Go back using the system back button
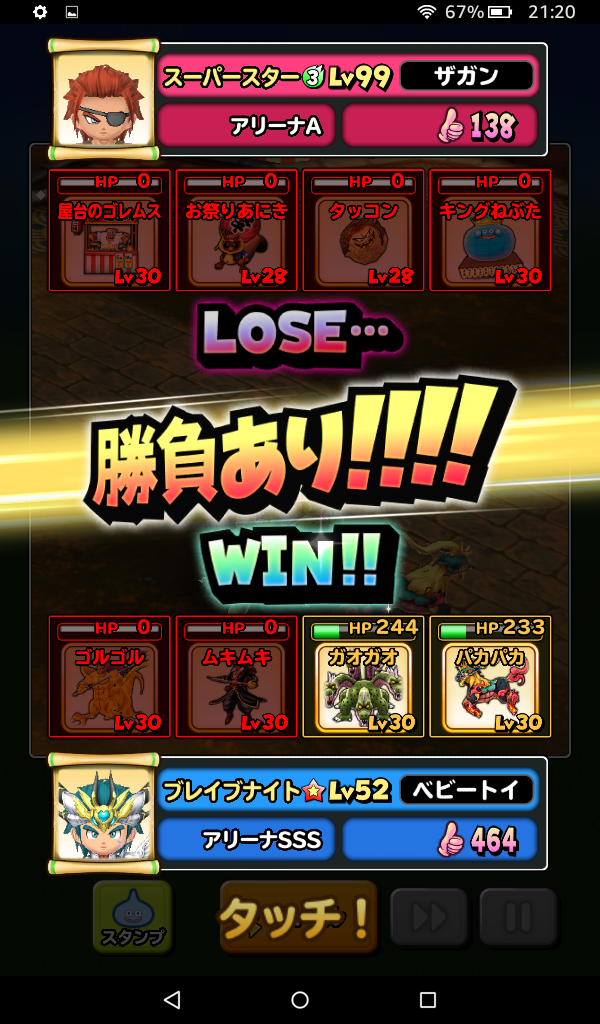600x1024 pixels. (172, 1000)
